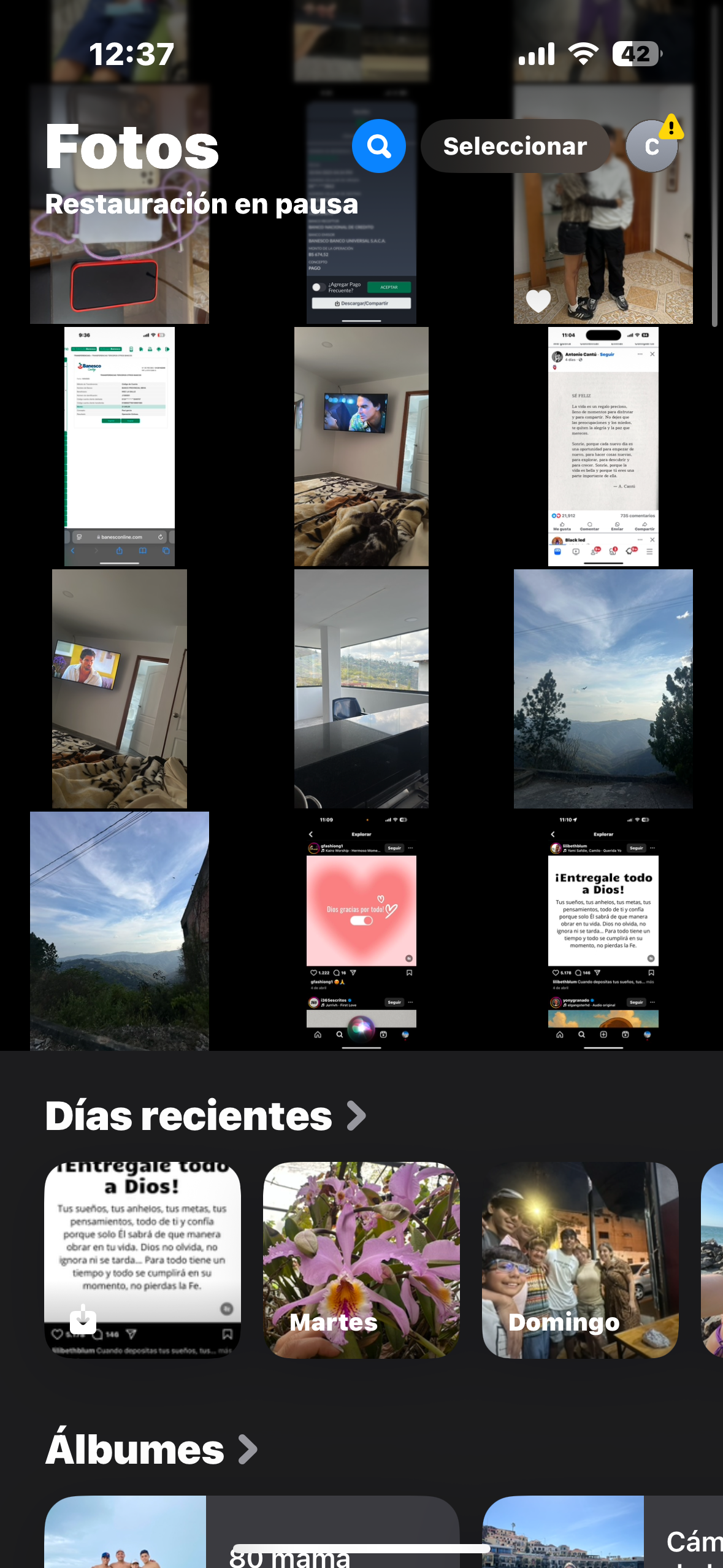This screenshot has width=723, height=1568.
Task: Open the Domingo recent day card
Action: (x=580, y=1259)
